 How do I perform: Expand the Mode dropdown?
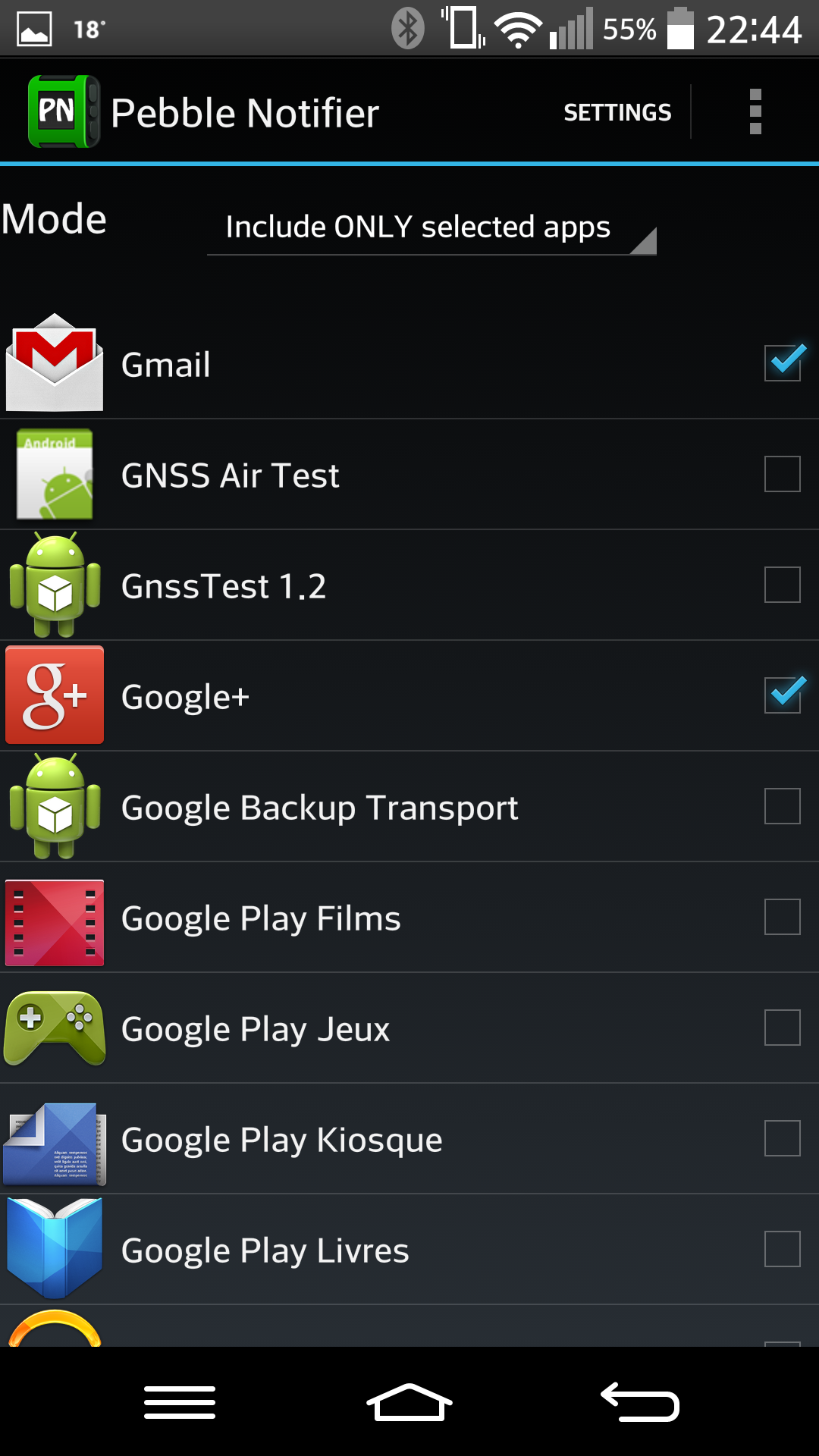(431, 227)
